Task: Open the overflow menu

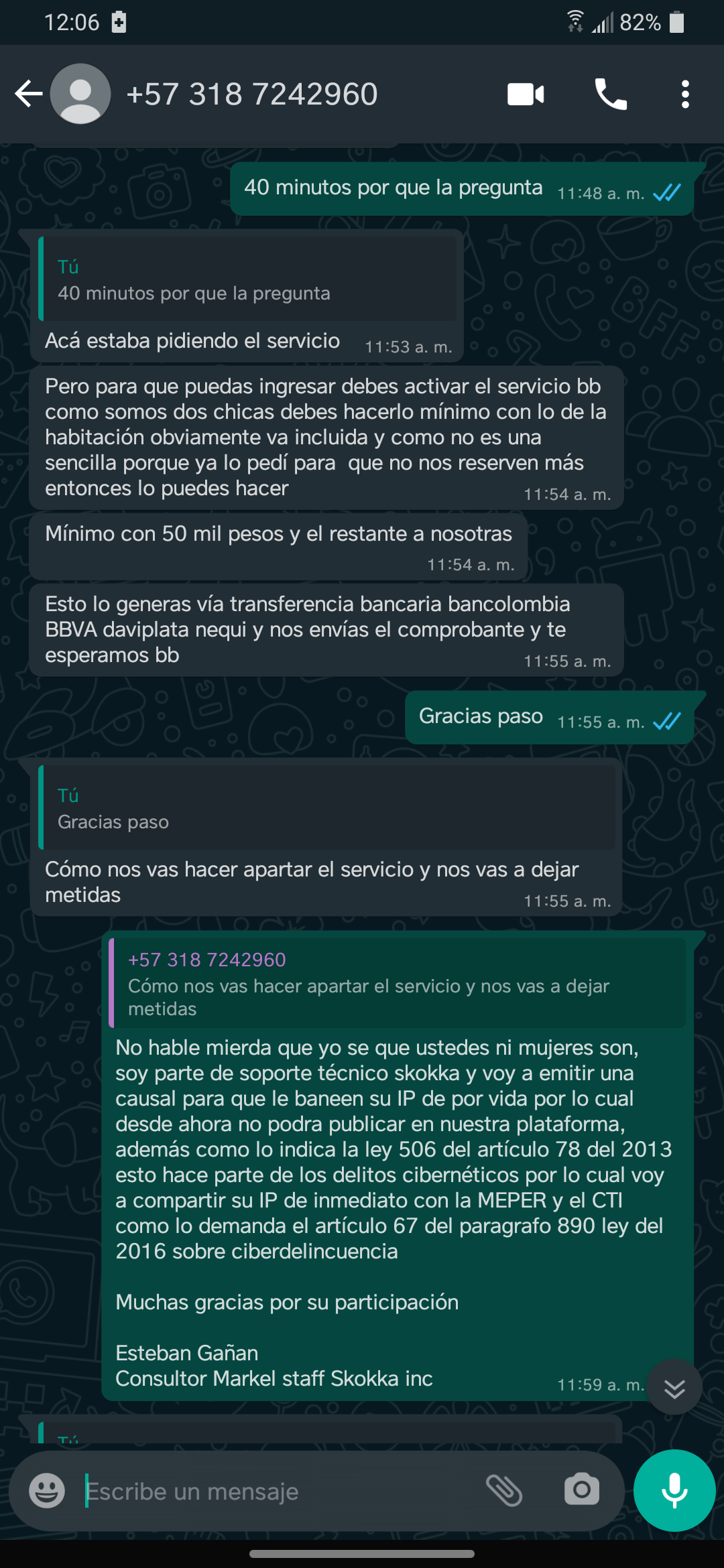Action: (685, 94)
